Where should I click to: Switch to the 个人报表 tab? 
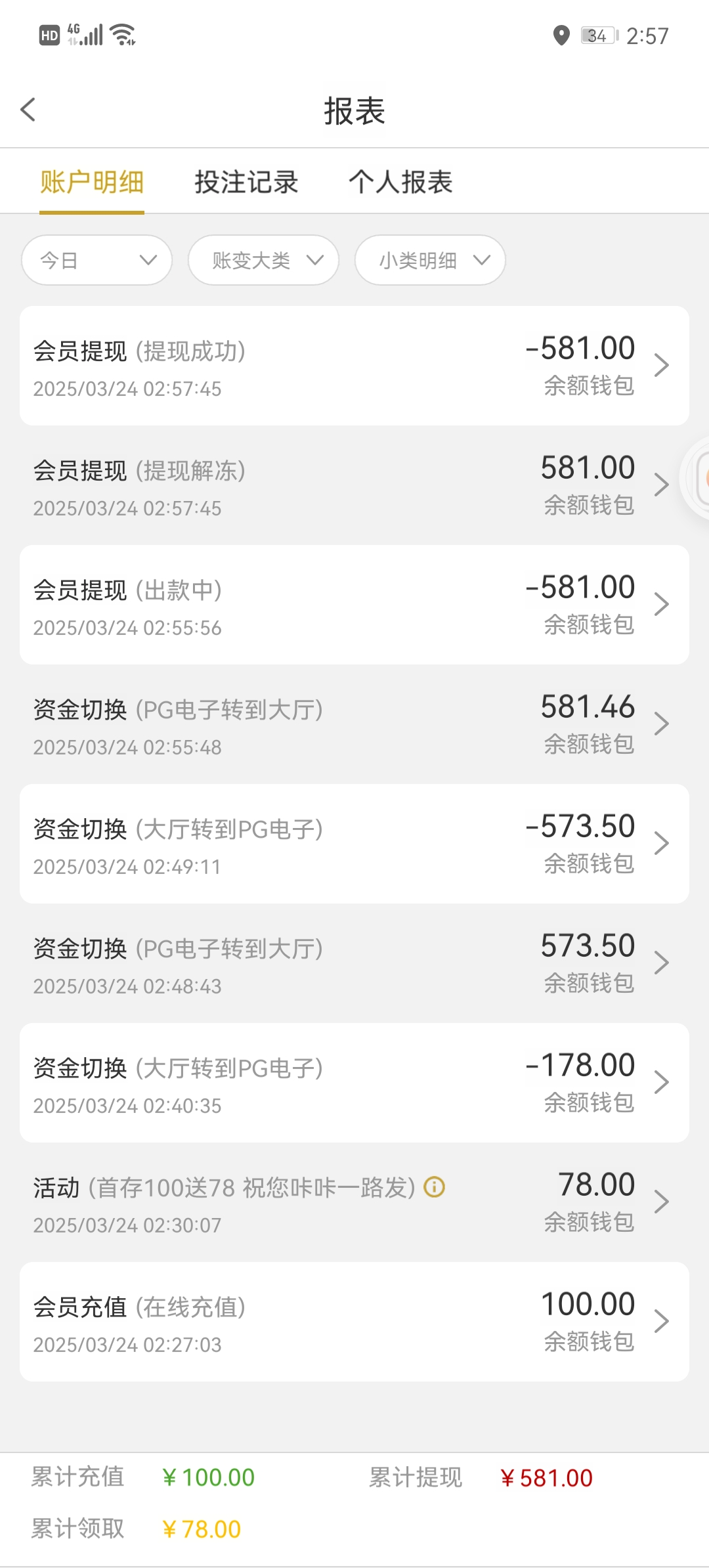pyautogui.click(x=400, y=182)
